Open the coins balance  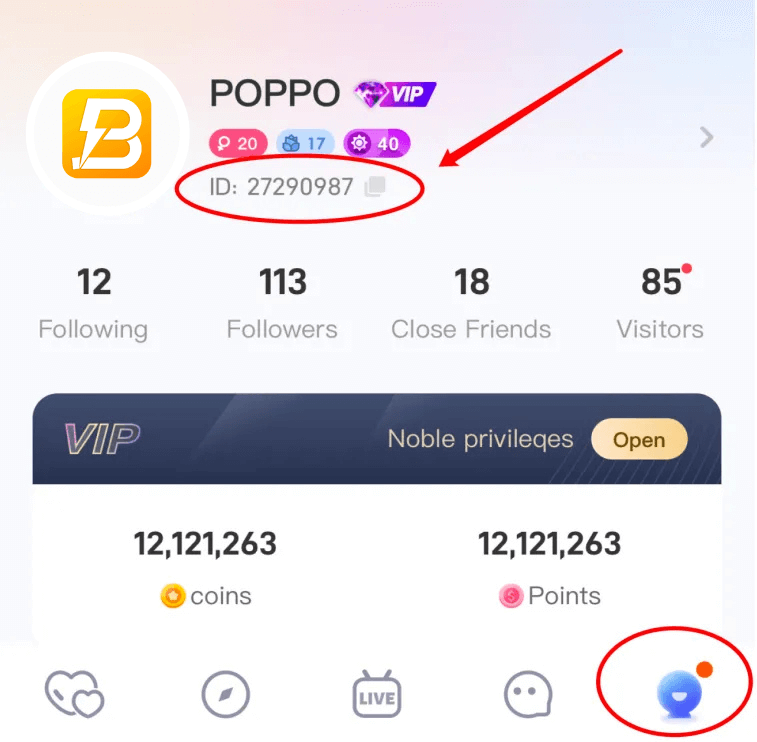point(205,567)
